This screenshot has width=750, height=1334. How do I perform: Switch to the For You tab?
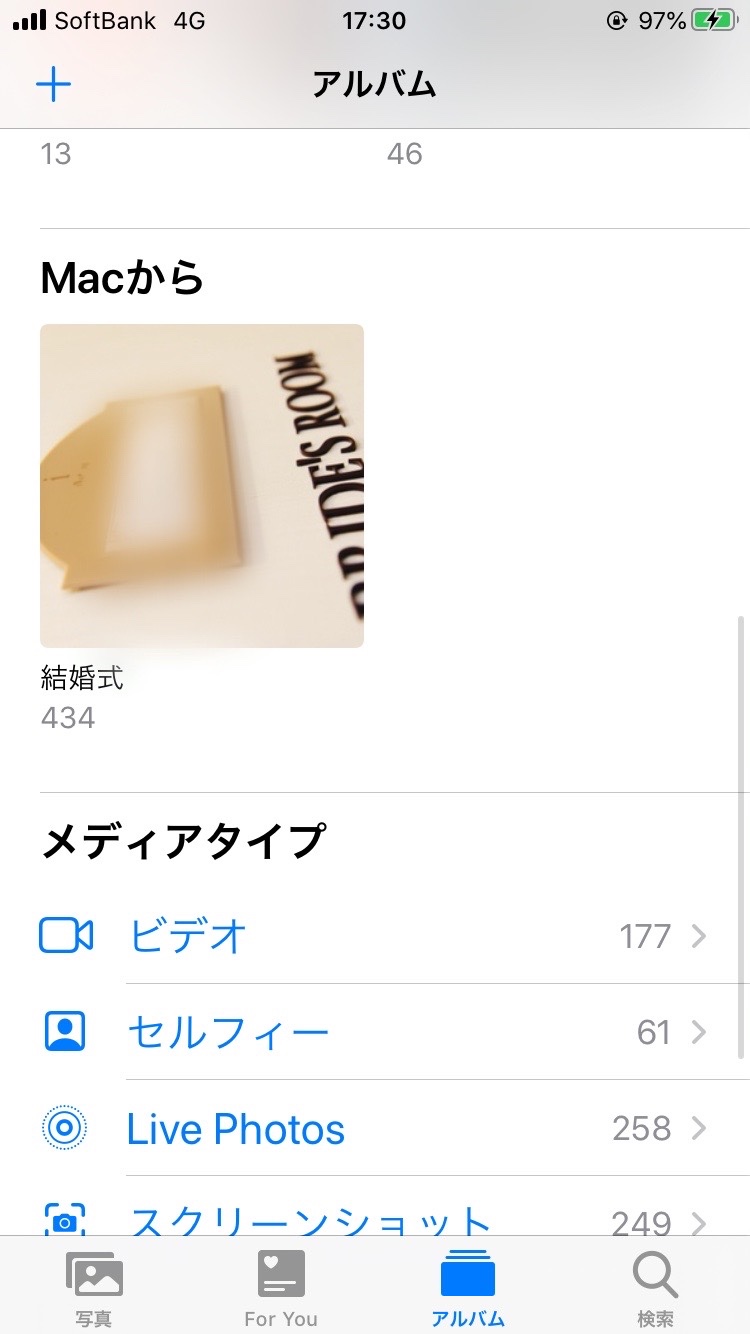pos(281,1288)
